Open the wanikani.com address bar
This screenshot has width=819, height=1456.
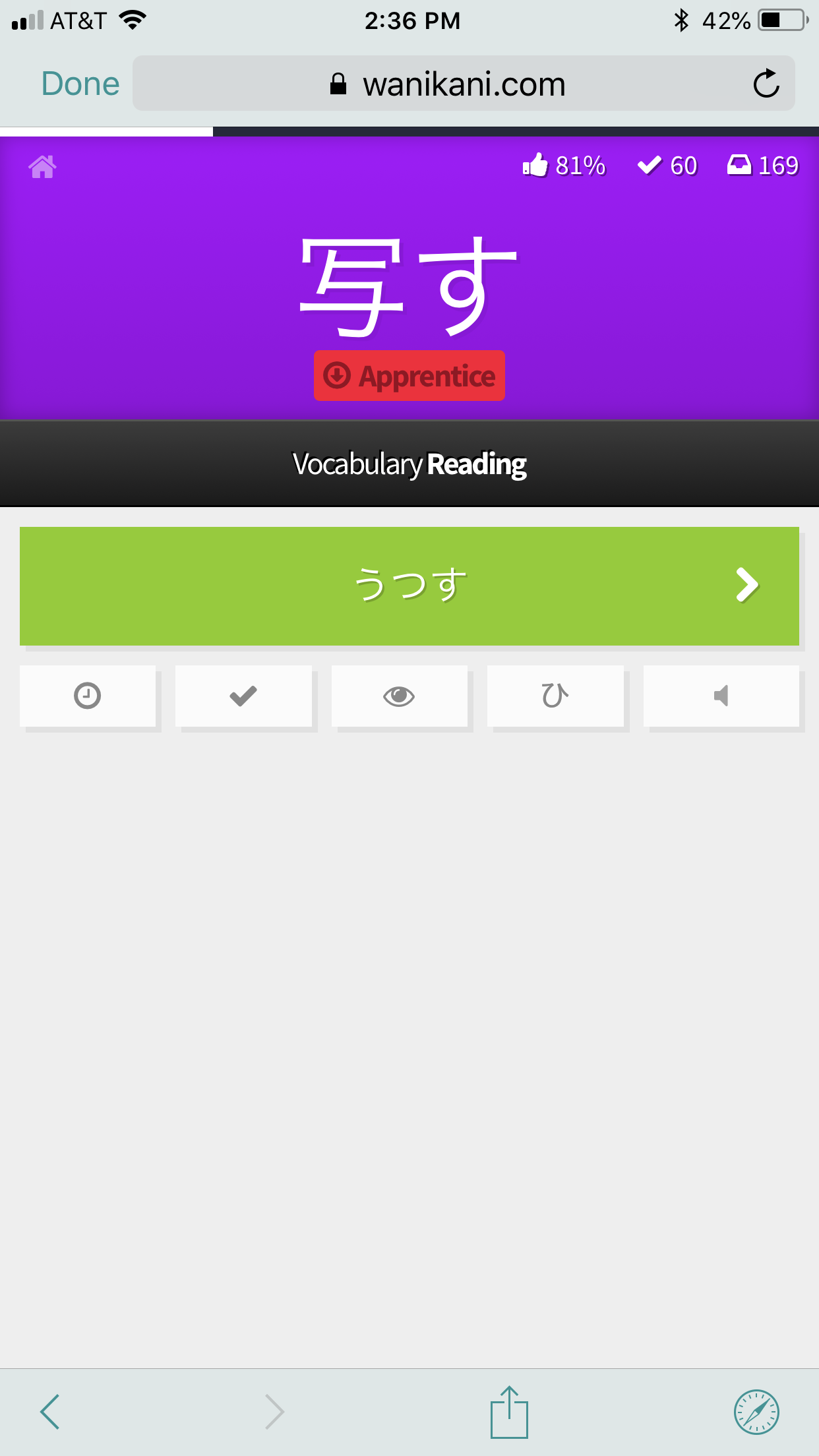[464, 83]
